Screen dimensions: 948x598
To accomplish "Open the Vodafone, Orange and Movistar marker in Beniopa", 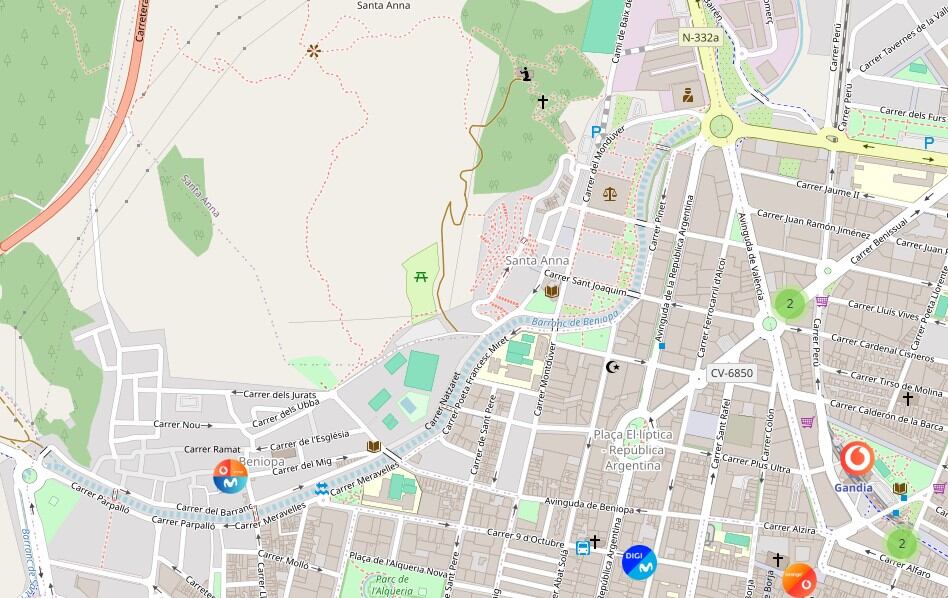I will (x=230, y=475).
